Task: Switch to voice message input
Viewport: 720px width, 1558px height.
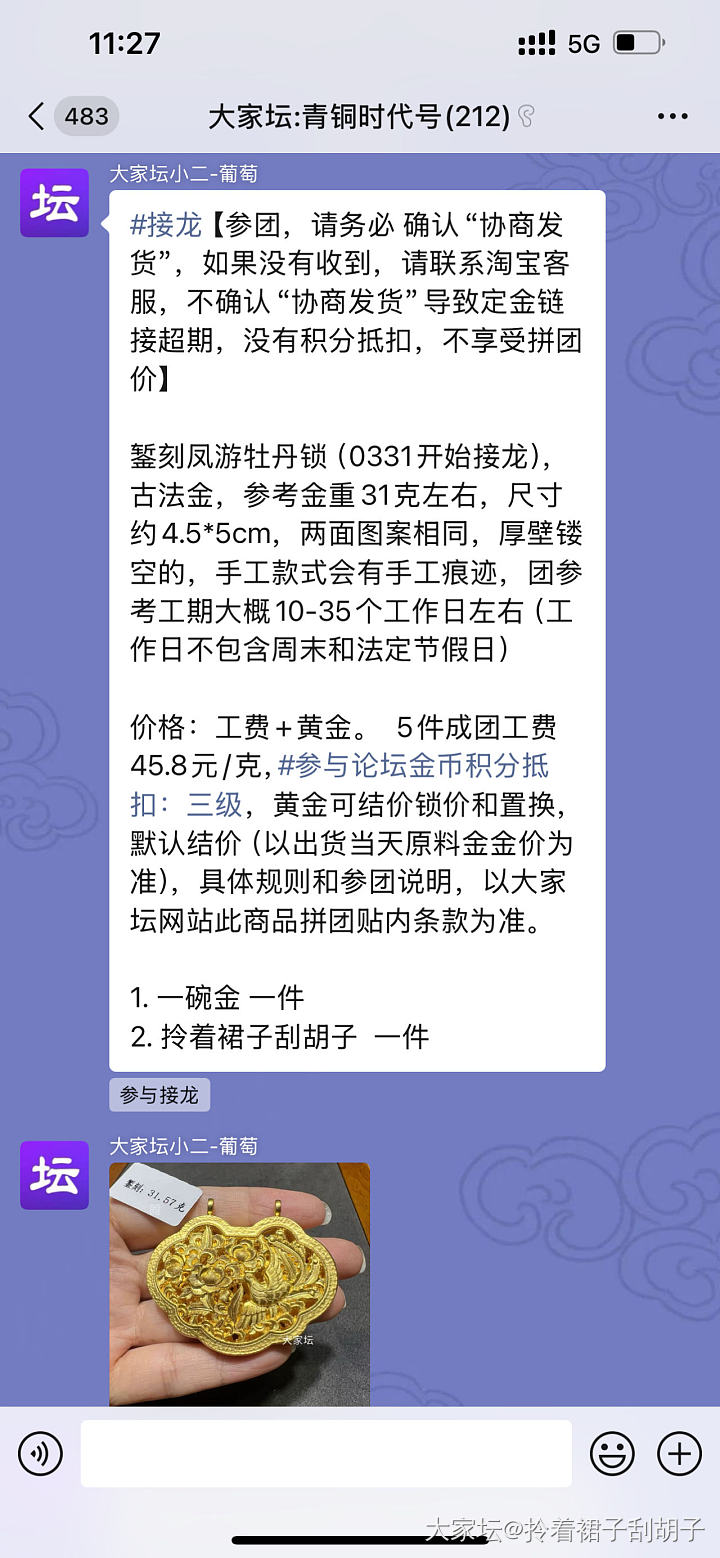Action: point(40,1453)
